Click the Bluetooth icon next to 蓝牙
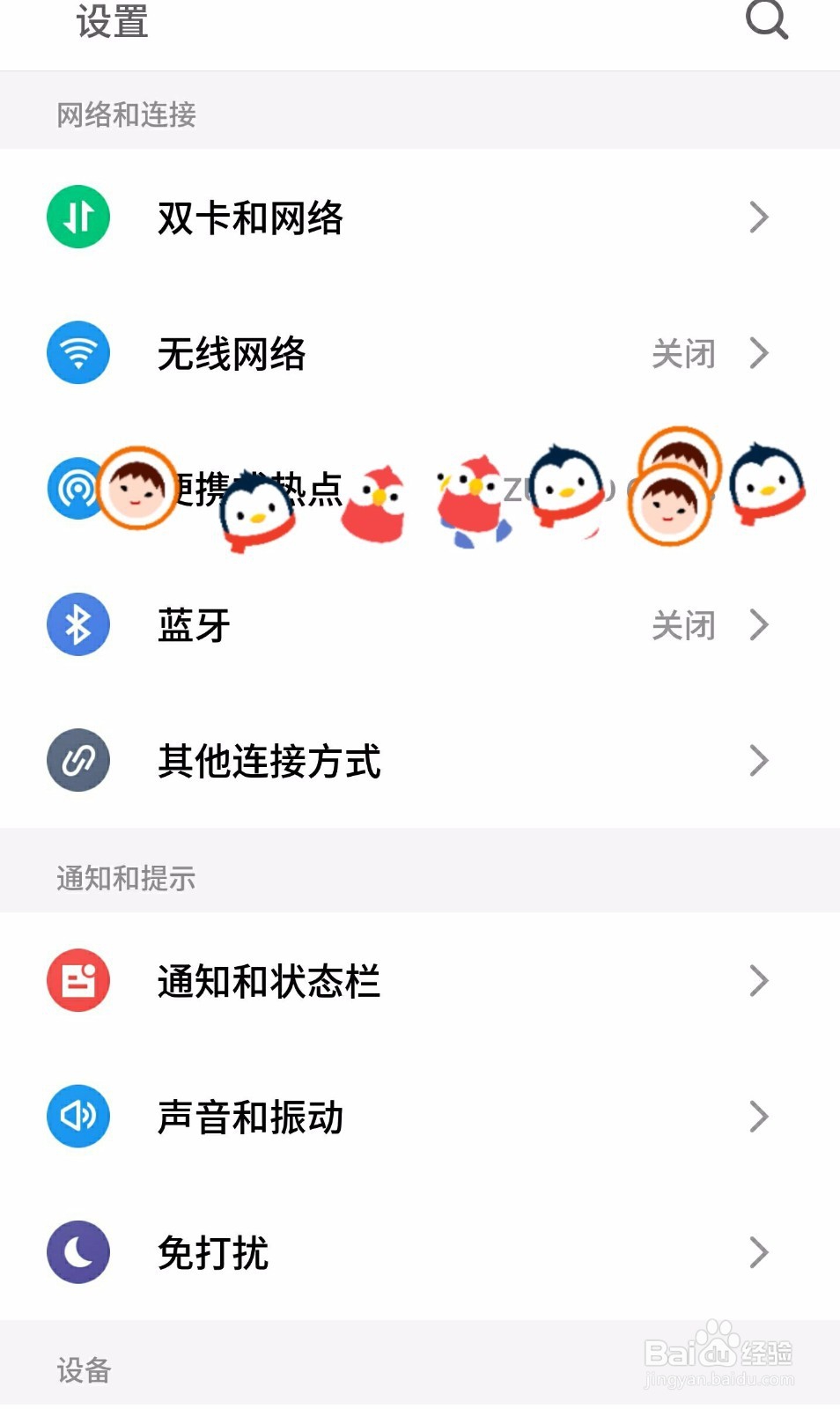This screenshot has height=1409, width=840. [x=78, y=624]
